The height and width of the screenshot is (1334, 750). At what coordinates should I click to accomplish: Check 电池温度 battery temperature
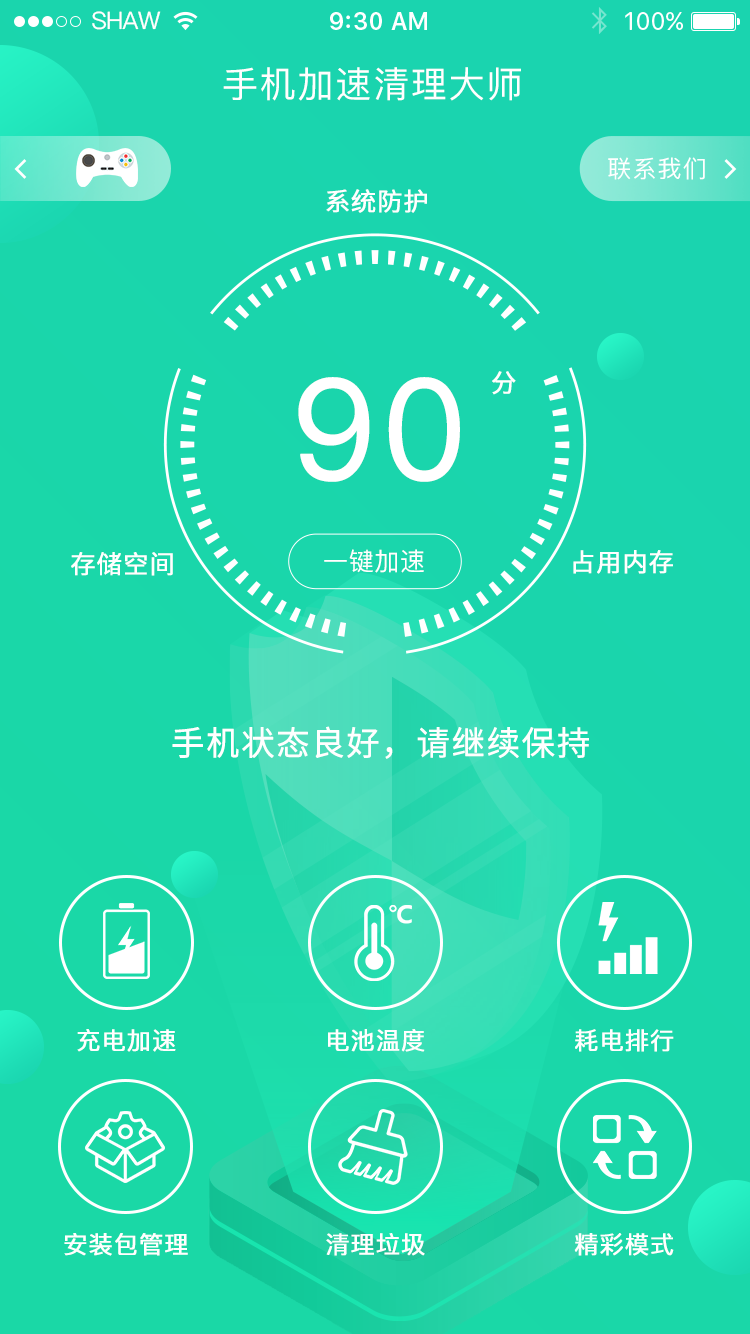[x=375, y=942]
